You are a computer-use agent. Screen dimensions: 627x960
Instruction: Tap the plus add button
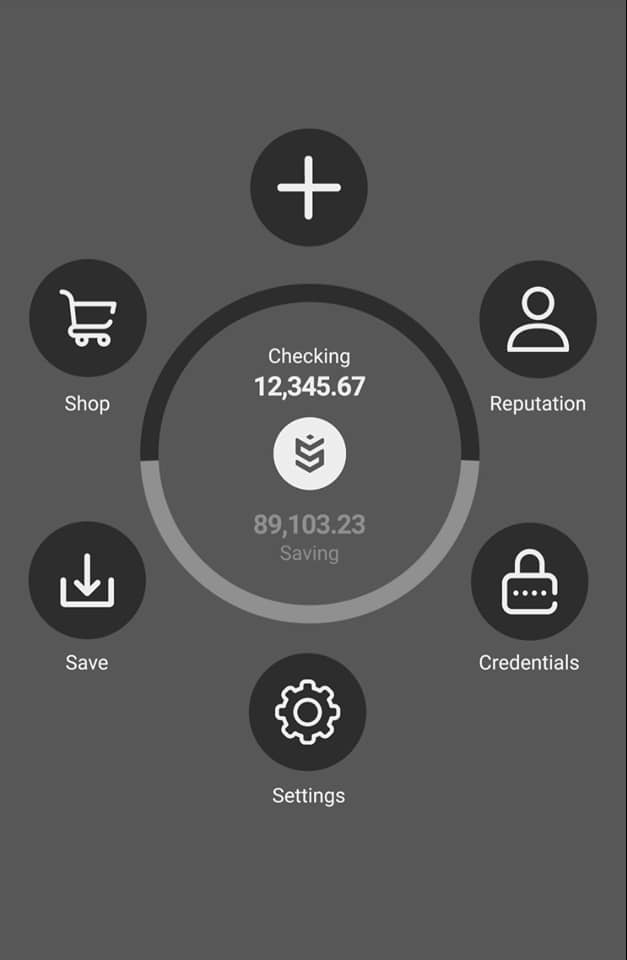(x=308, y=187)
